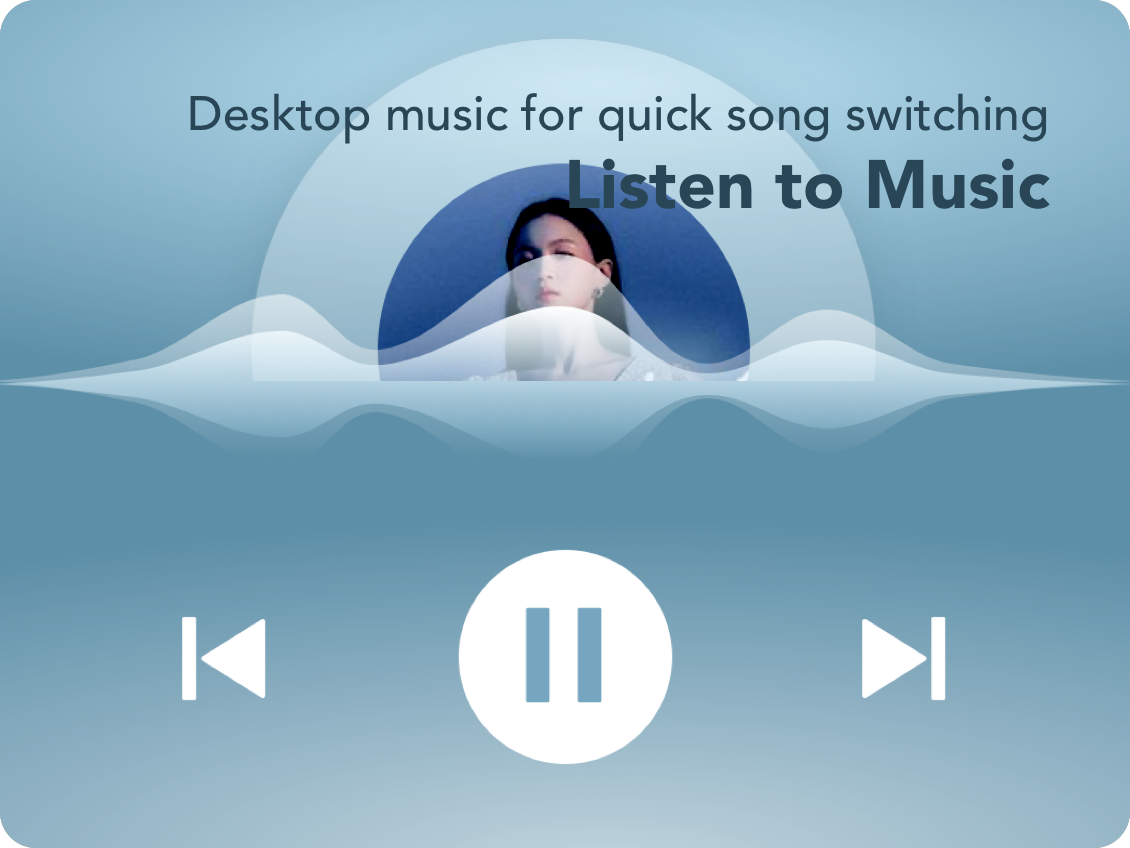This screenshot has width=1130, height=848.
Task: Skip to the next track
Action: pyautogui.click(x=903, y=658)
